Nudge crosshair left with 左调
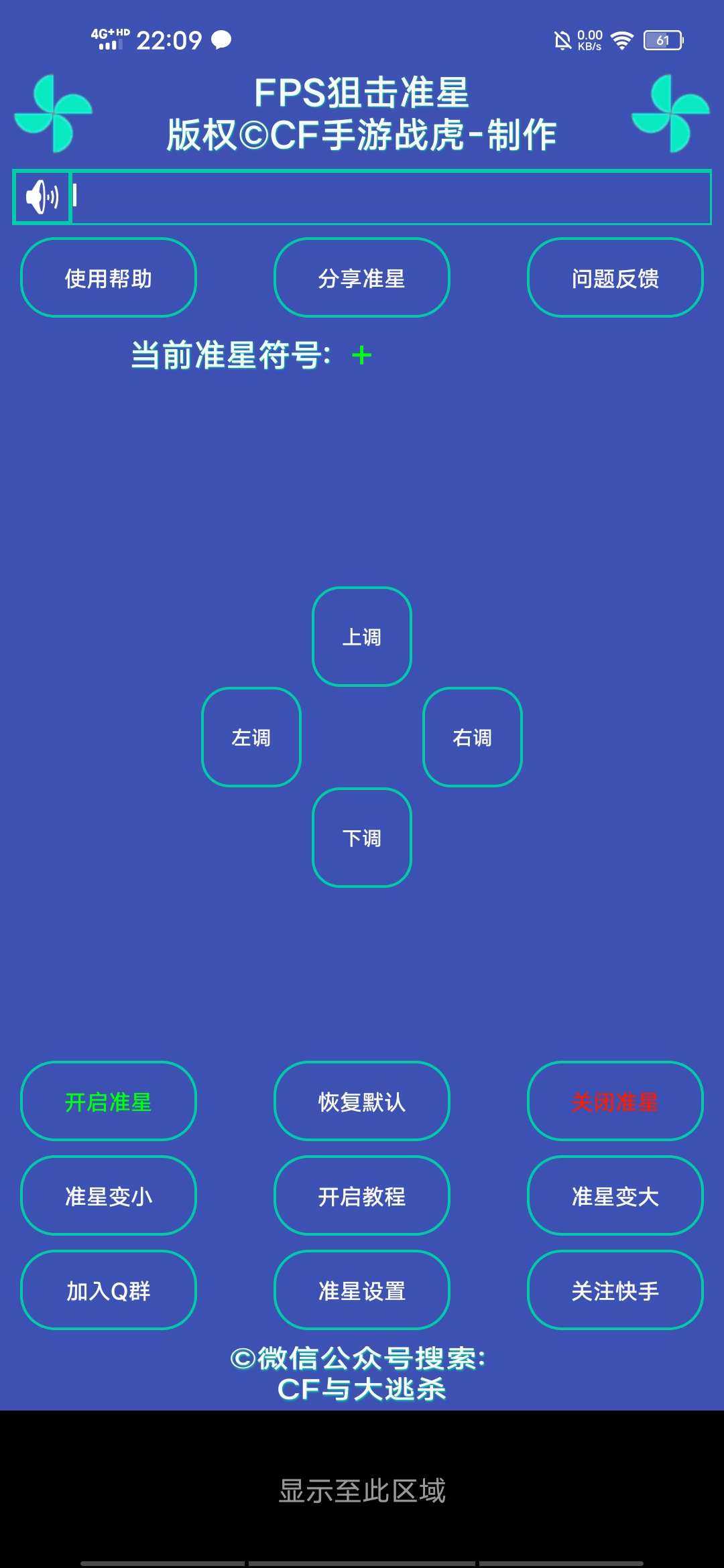Image resolution: width=724 pixels, height=1568 pixels. 251,737
